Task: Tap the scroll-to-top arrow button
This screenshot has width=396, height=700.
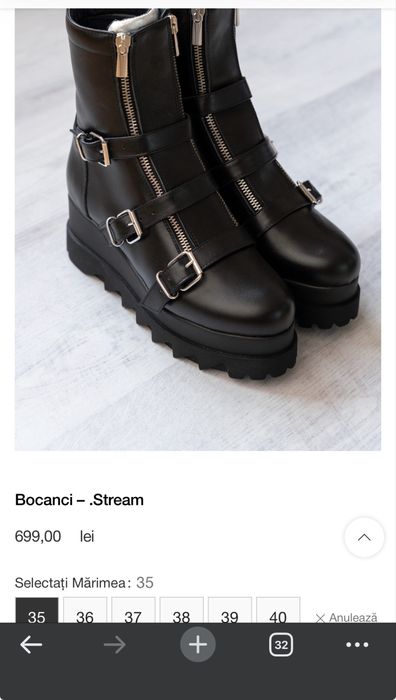Action: 364,537
